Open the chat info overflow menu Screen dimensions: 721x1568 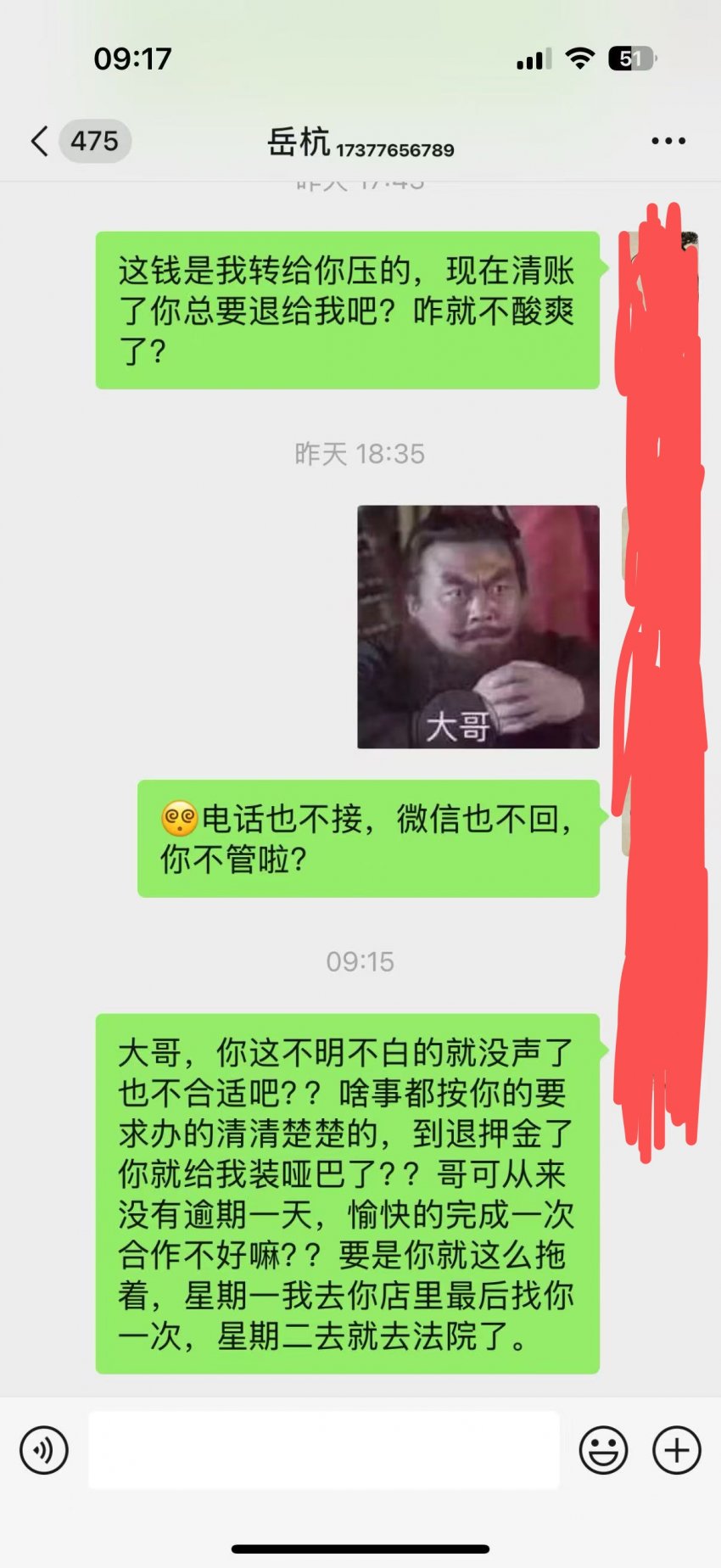point(668,141)
